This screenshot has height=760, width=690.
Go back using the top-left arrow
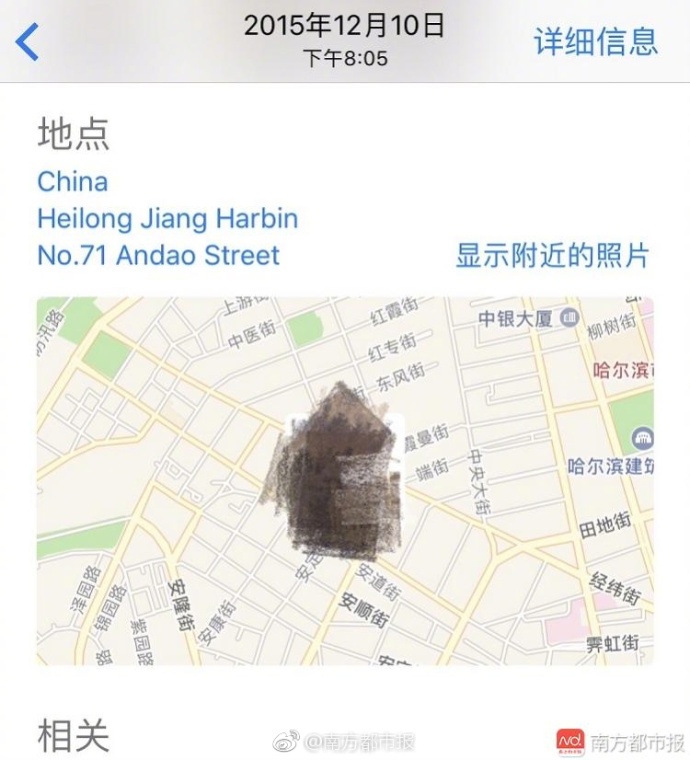pos(28,41)
